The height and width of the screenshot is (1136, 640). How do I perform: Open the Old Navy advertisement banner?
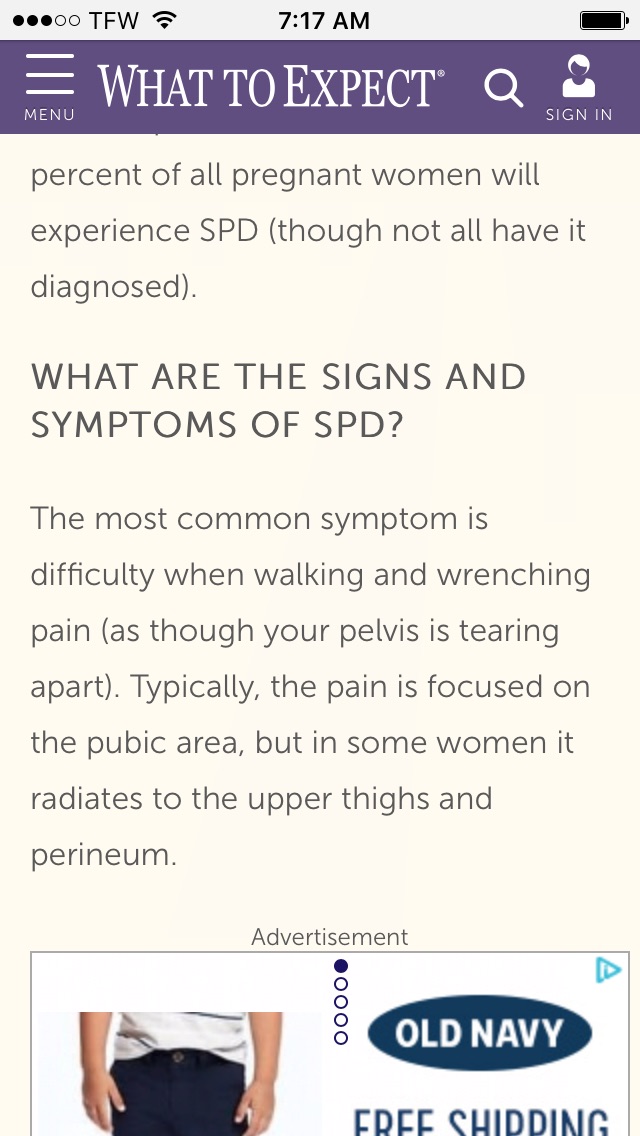330,1044
